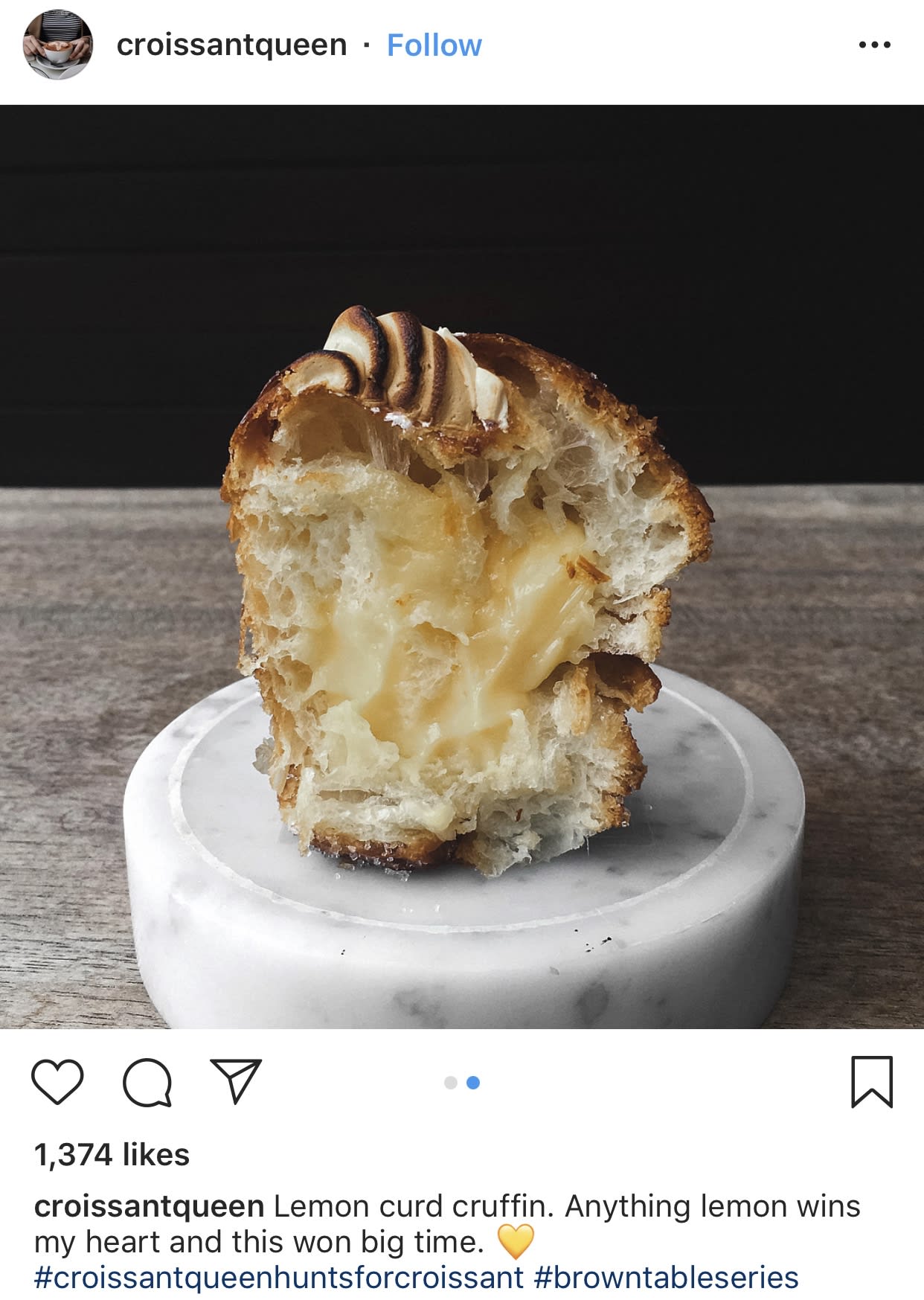Like the lemon curd cruffin post

click(x=57, y=1082)
